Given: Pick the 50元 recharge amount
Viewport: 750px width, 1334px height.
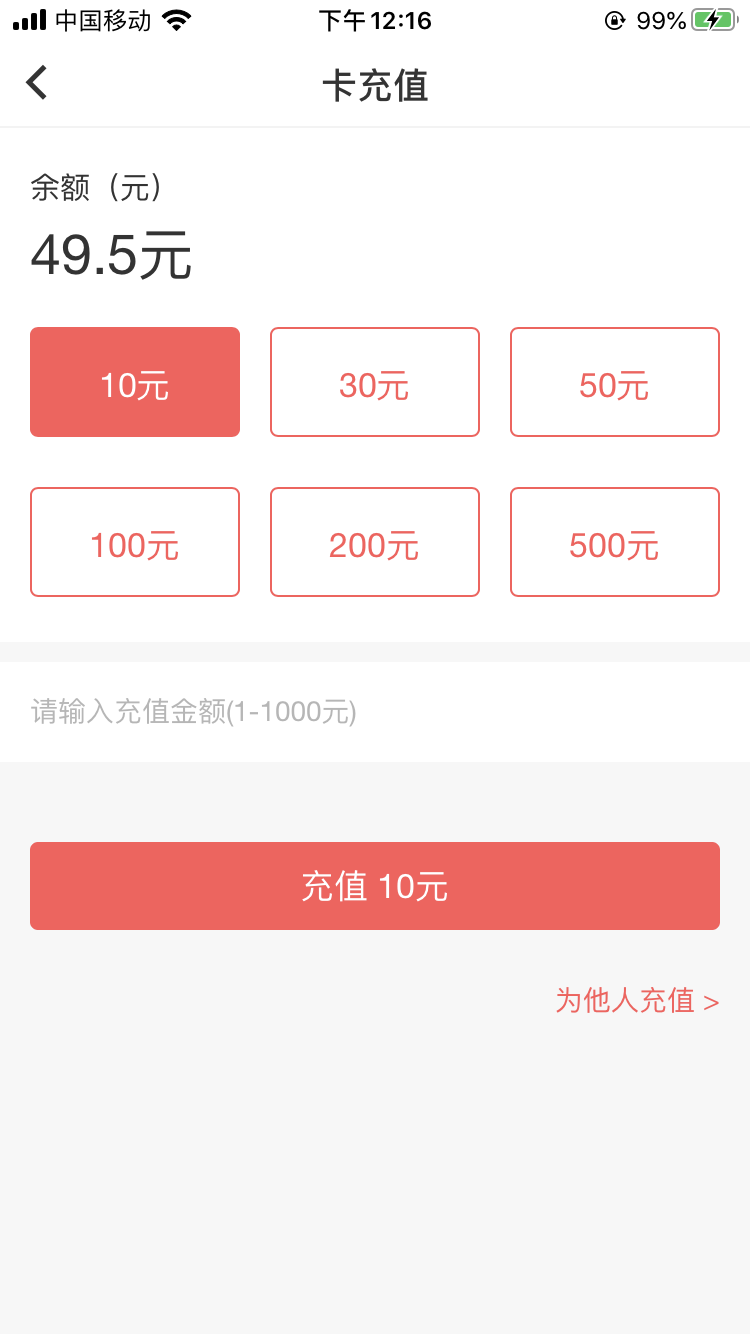Looking at the screenshot, I should pyautogui.click(x=615, y=382).
